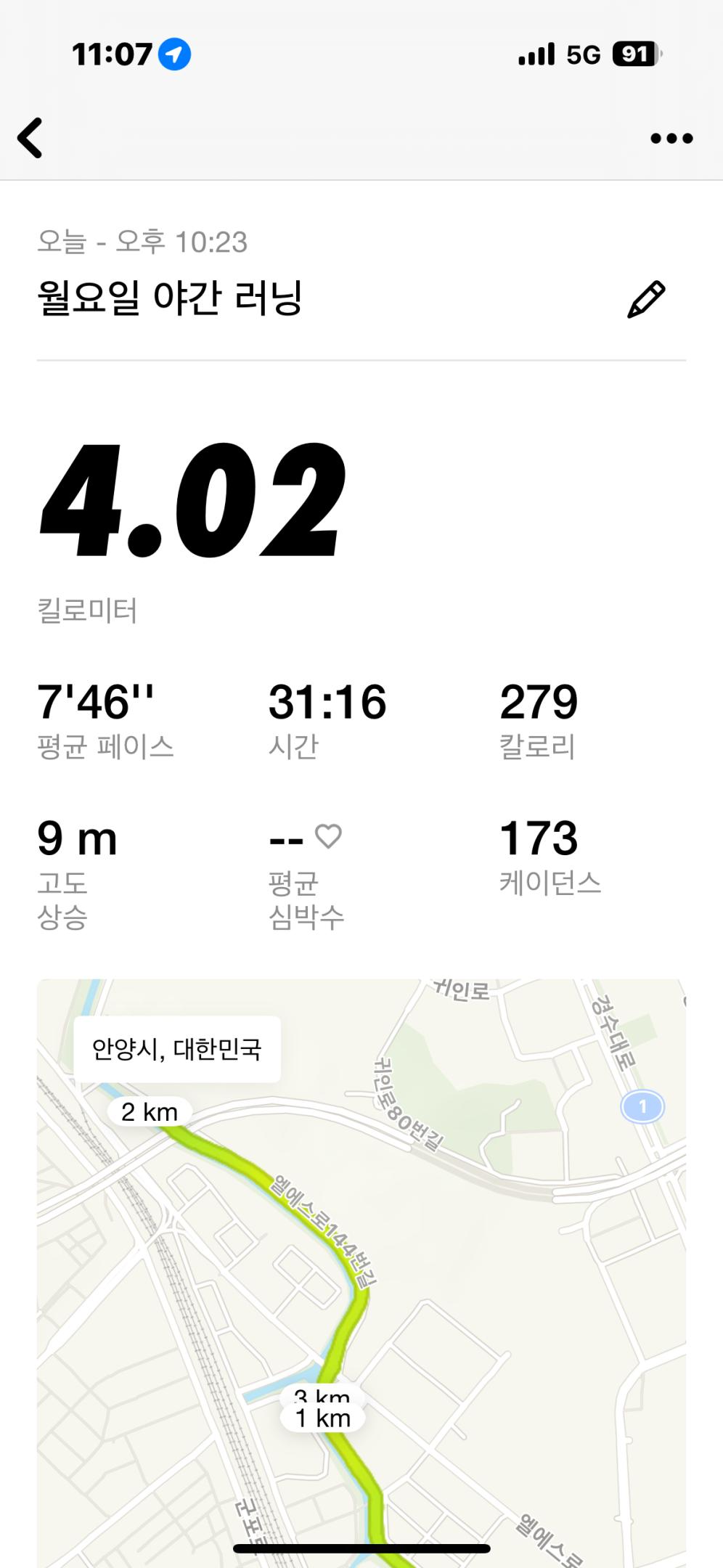Screen dimensions: 723x1568
Task: Select the 4.02 kilometer distance figure
Action: coord(191,501)
